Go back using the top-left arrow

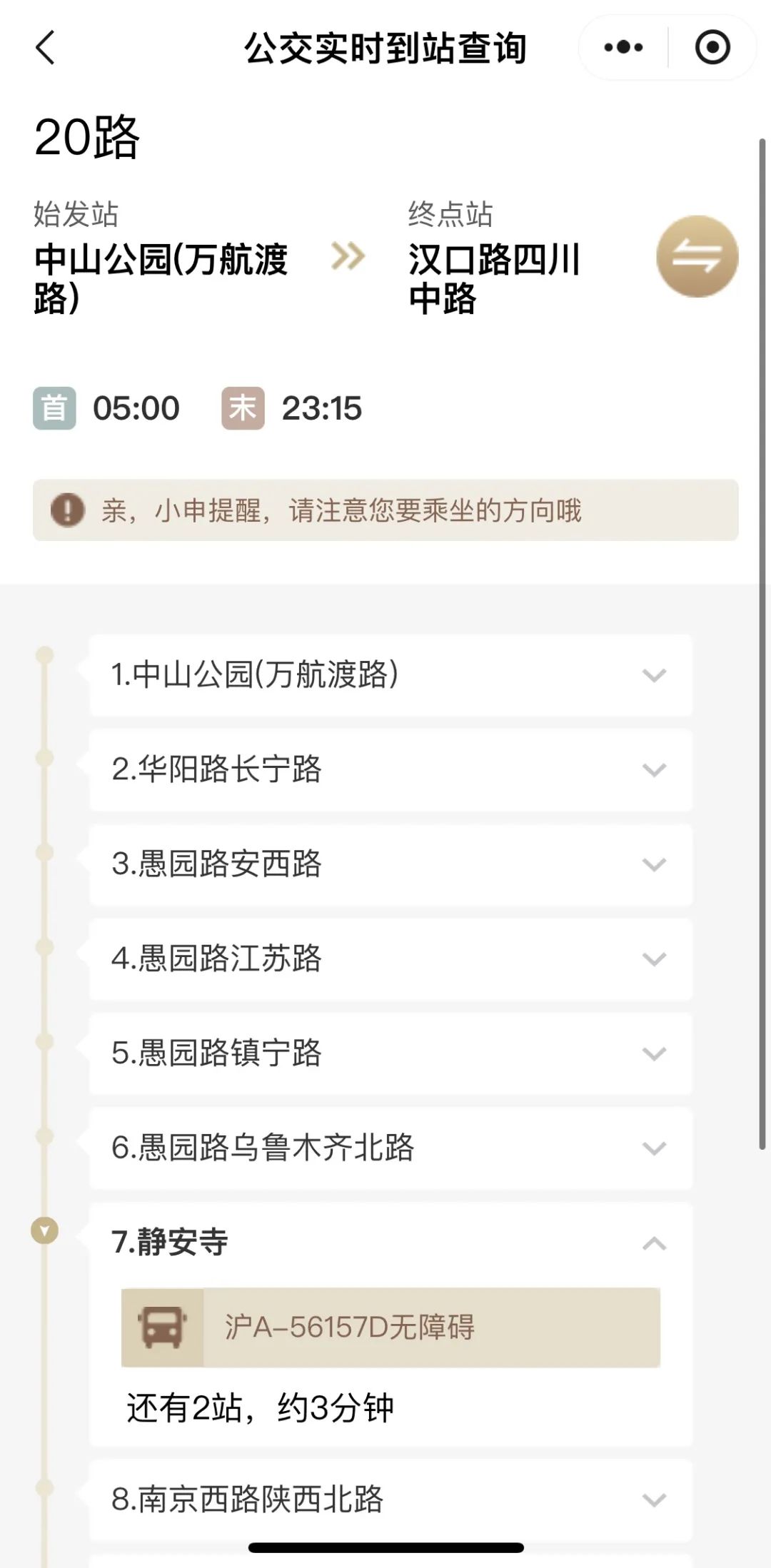[x=46, y=49]
